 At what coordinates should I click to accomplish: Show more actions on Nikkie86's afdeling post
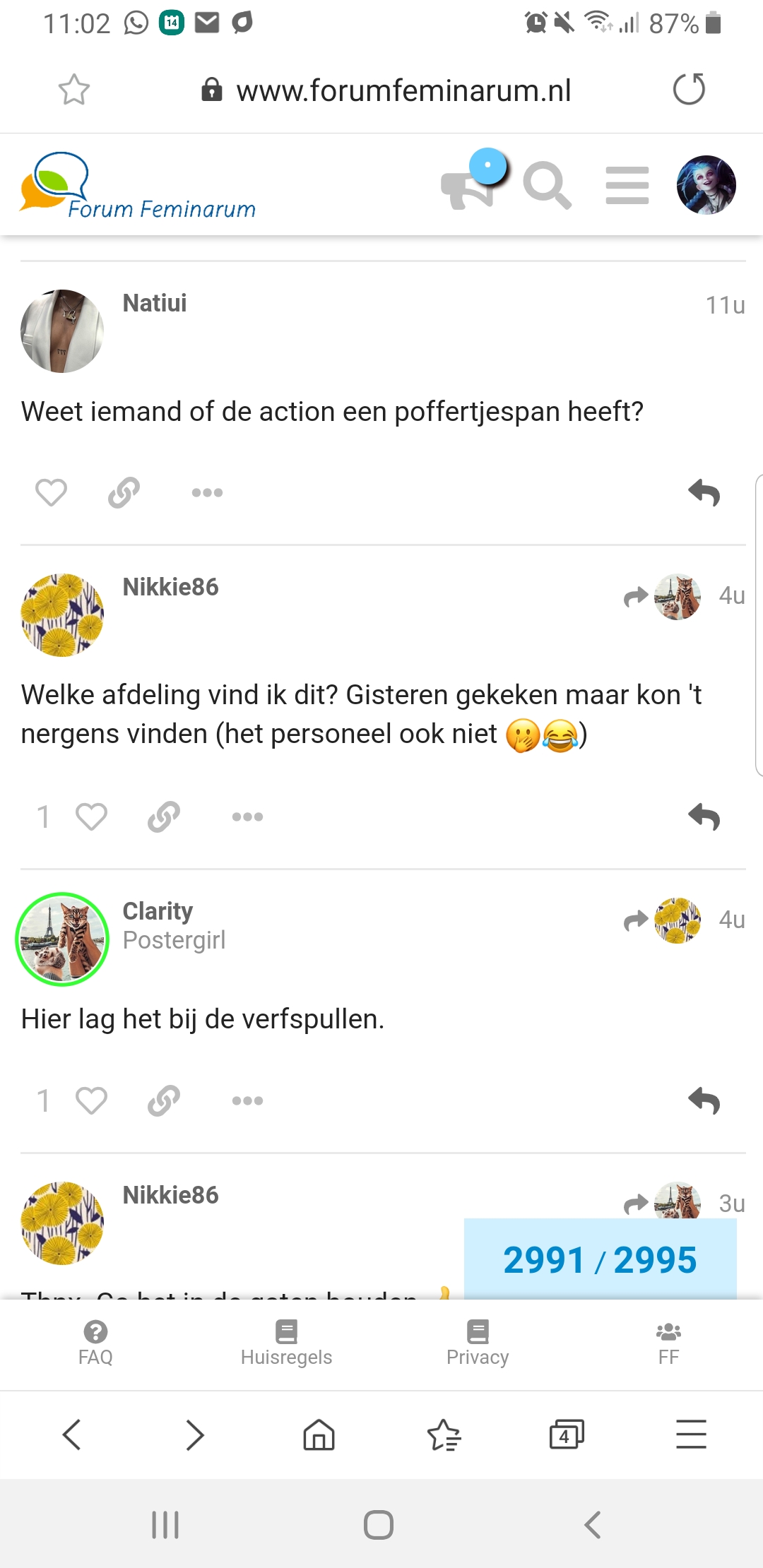pos(247,816)
